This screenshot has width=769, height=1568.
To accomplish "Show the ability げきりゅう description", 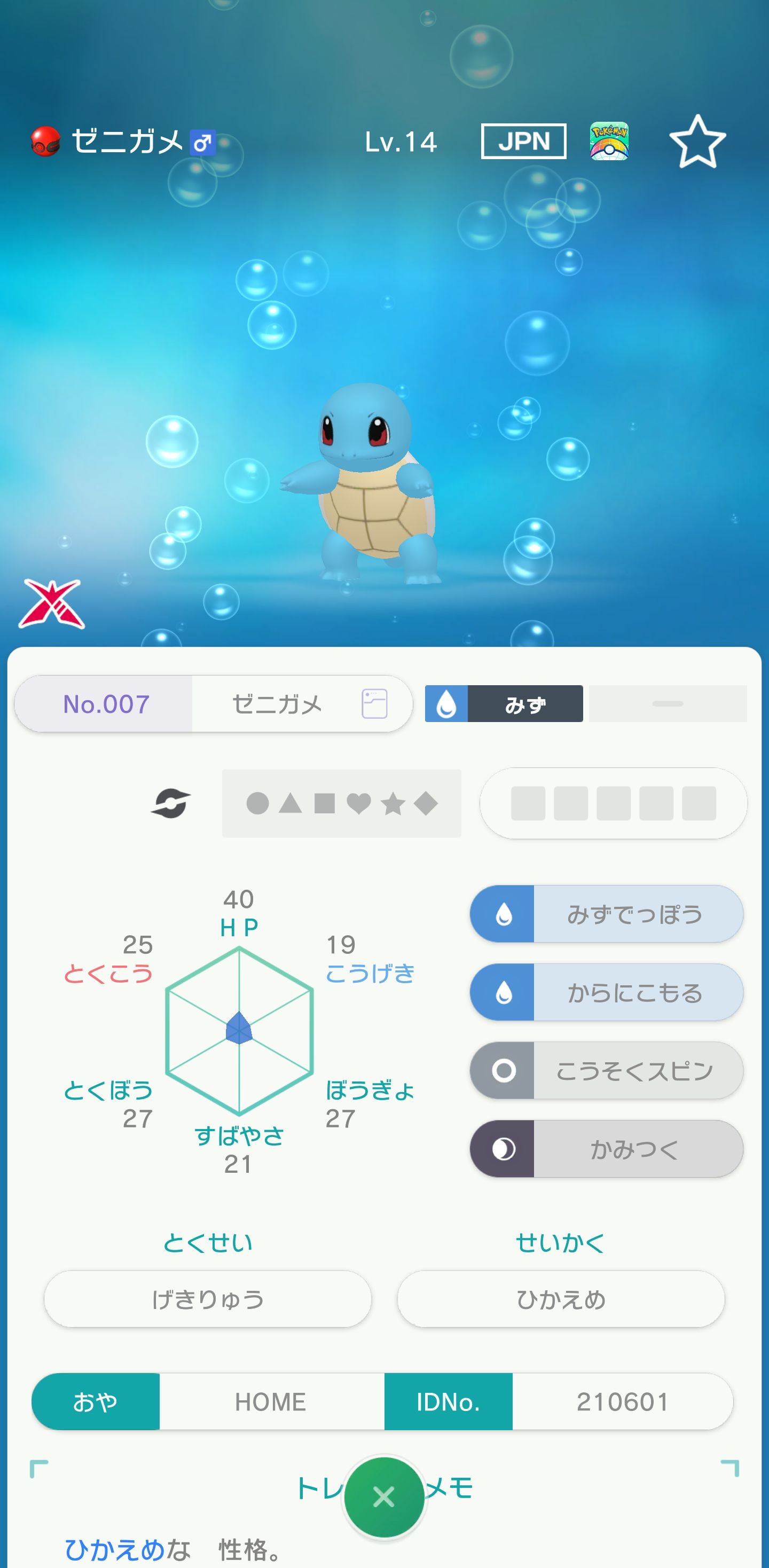I will click(x=208, y=1299).
